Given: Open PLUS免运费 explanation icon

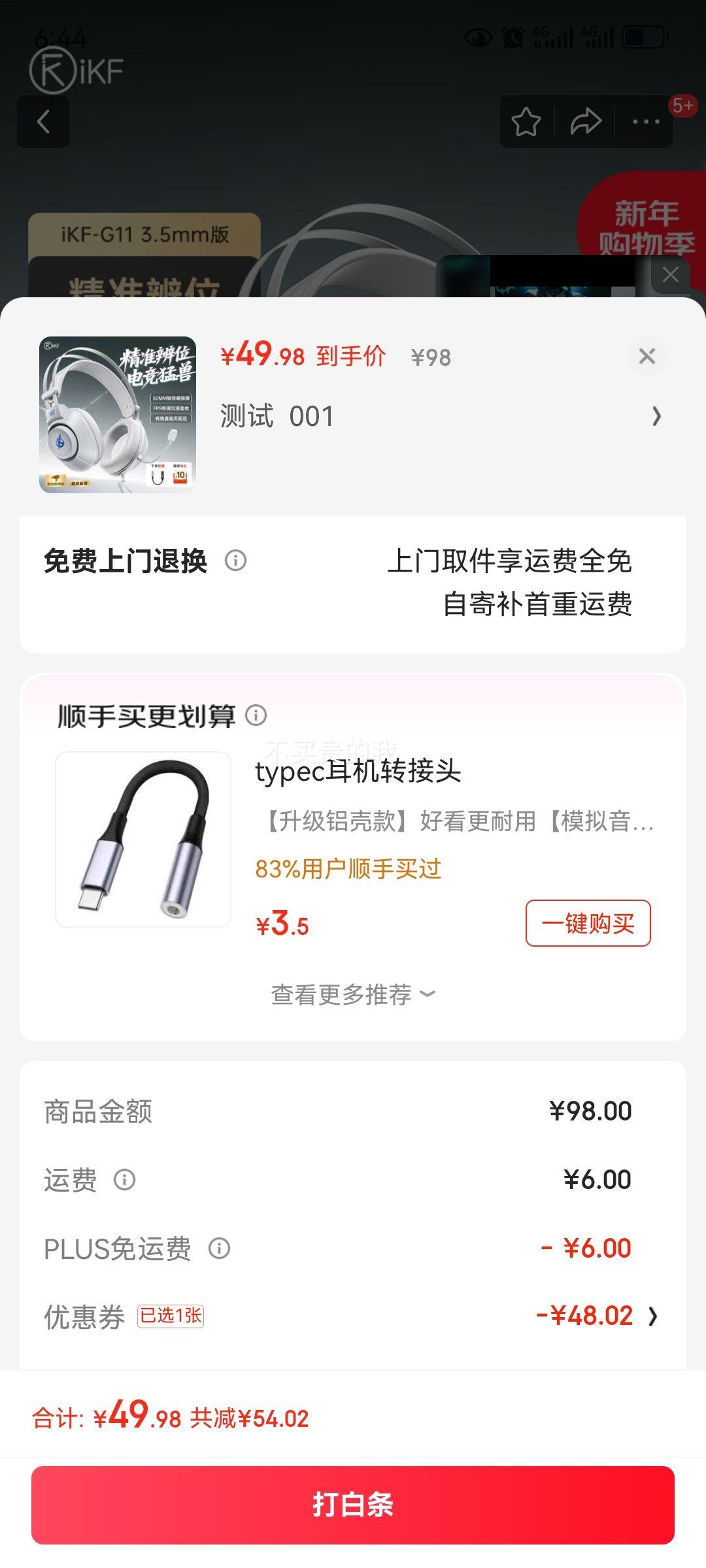Looking at the screenshot, I should click(220, 1248).
